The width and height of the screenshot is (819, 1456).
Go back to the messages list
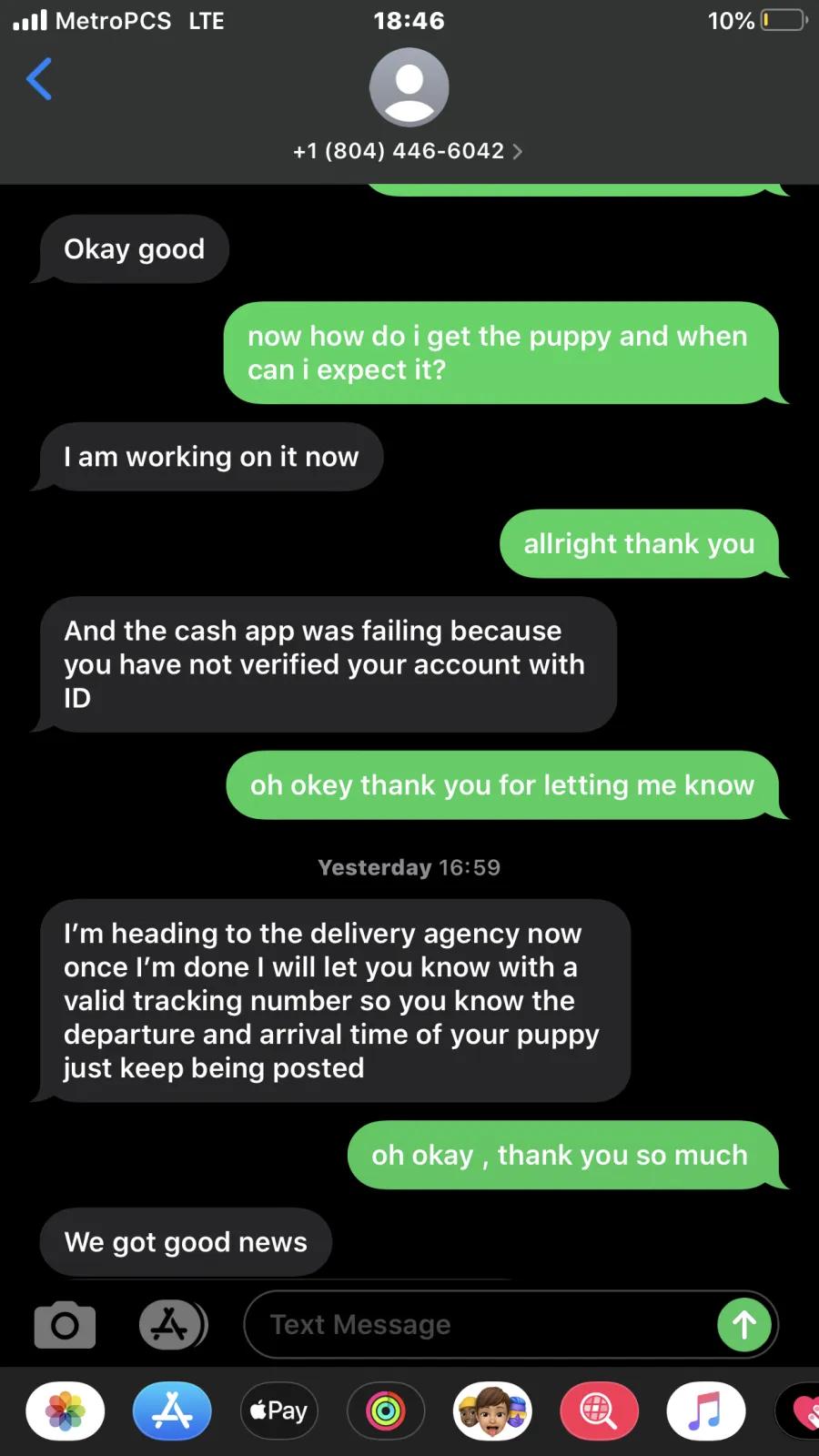click(39, 79)
